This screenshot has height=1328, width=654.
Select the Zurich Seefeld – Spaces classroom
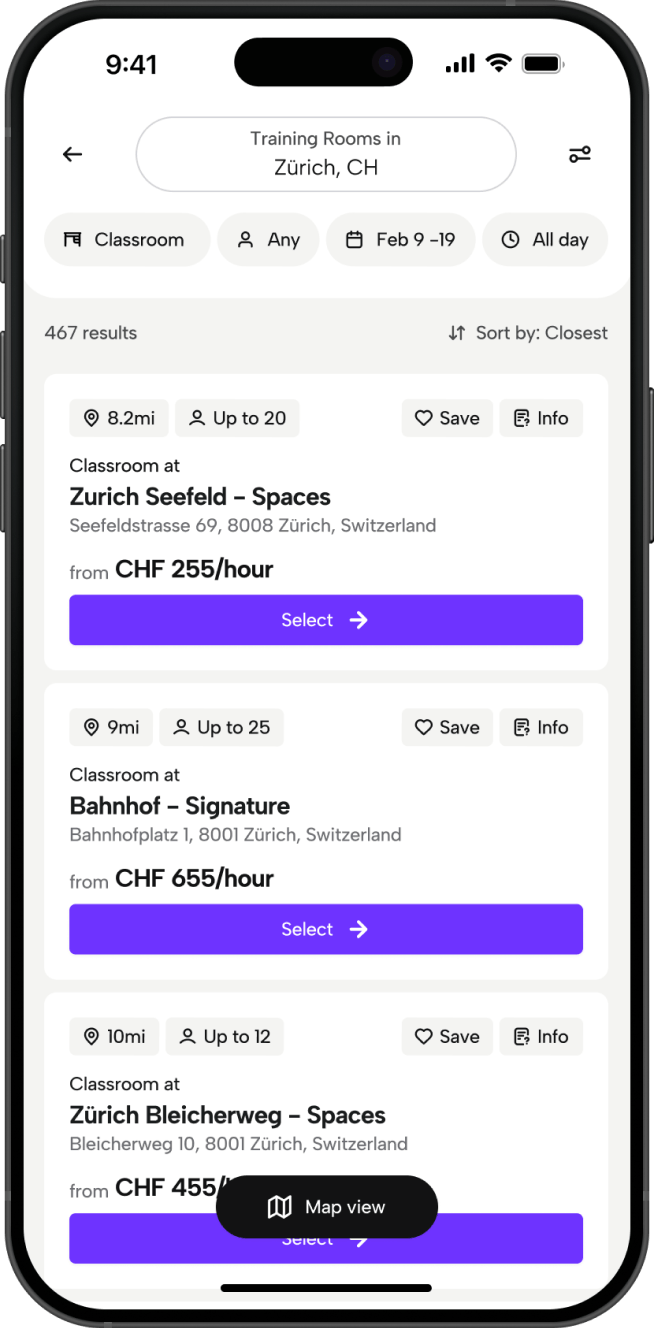pos(326,620)
